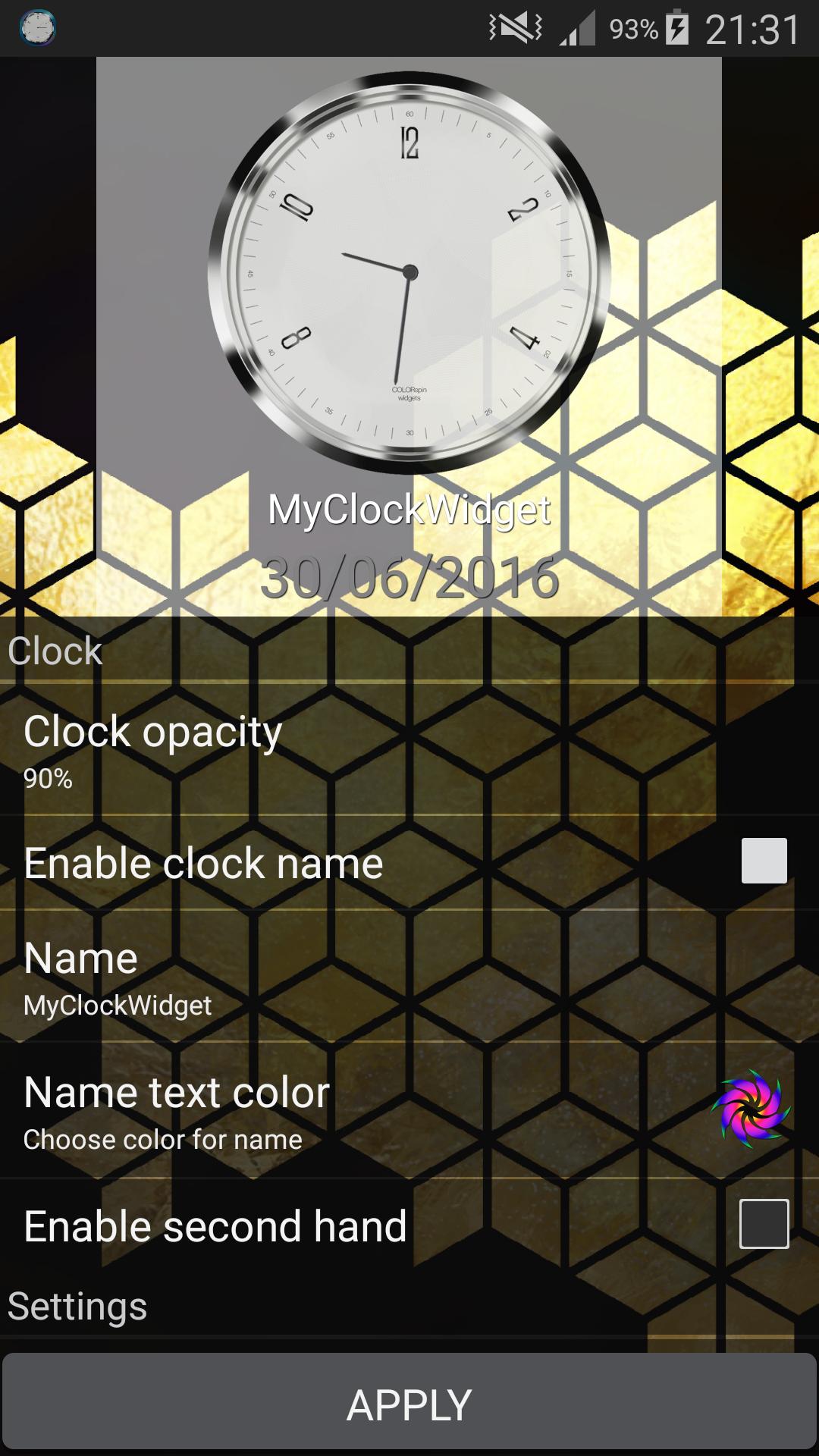This screenshot has height=1456, width=819.
Task: Check the Enable second hand box
Action: coord(764,1223)
